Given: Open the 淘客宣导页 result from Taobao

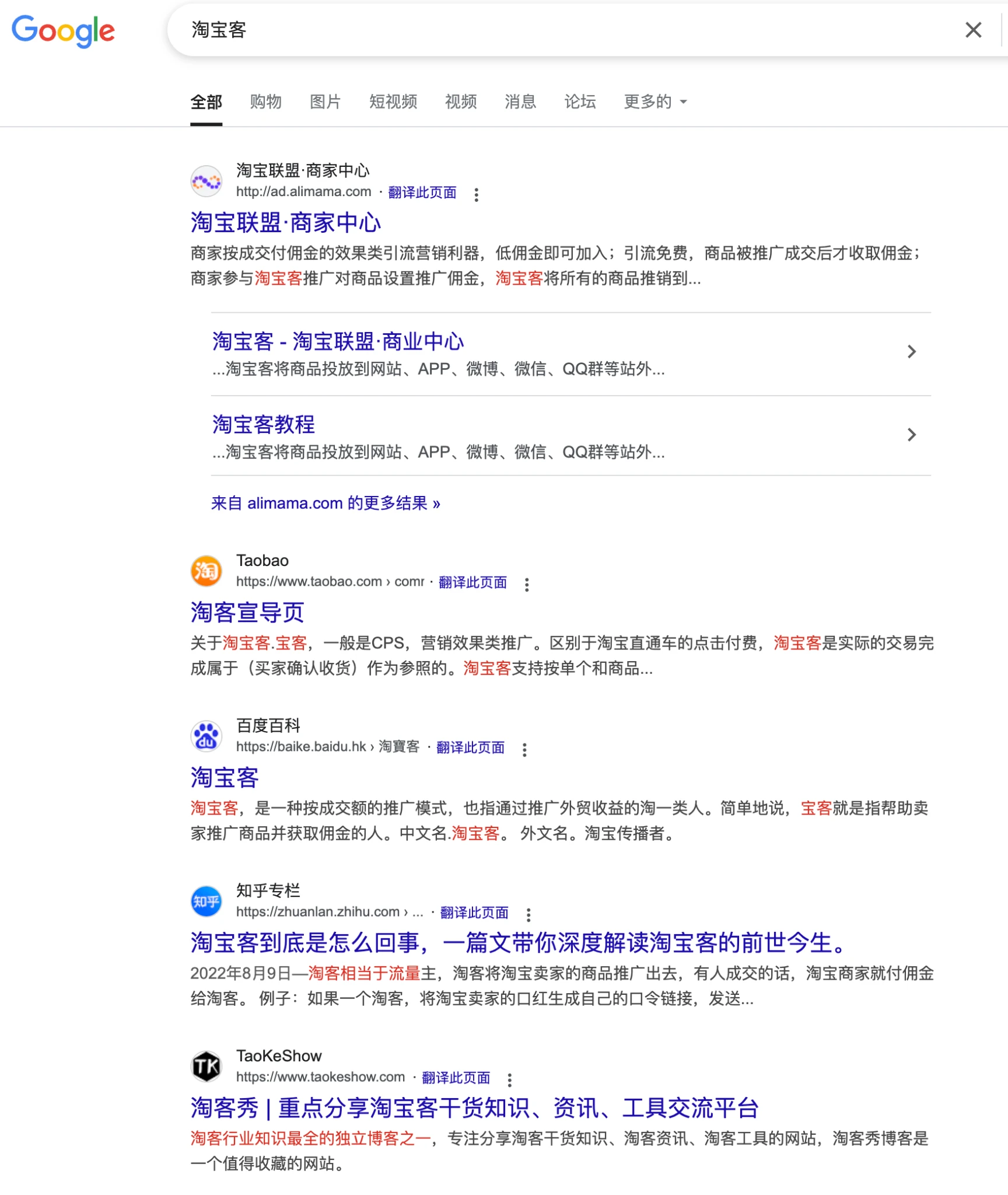Looking at the screenshot, I should [247, 612].
